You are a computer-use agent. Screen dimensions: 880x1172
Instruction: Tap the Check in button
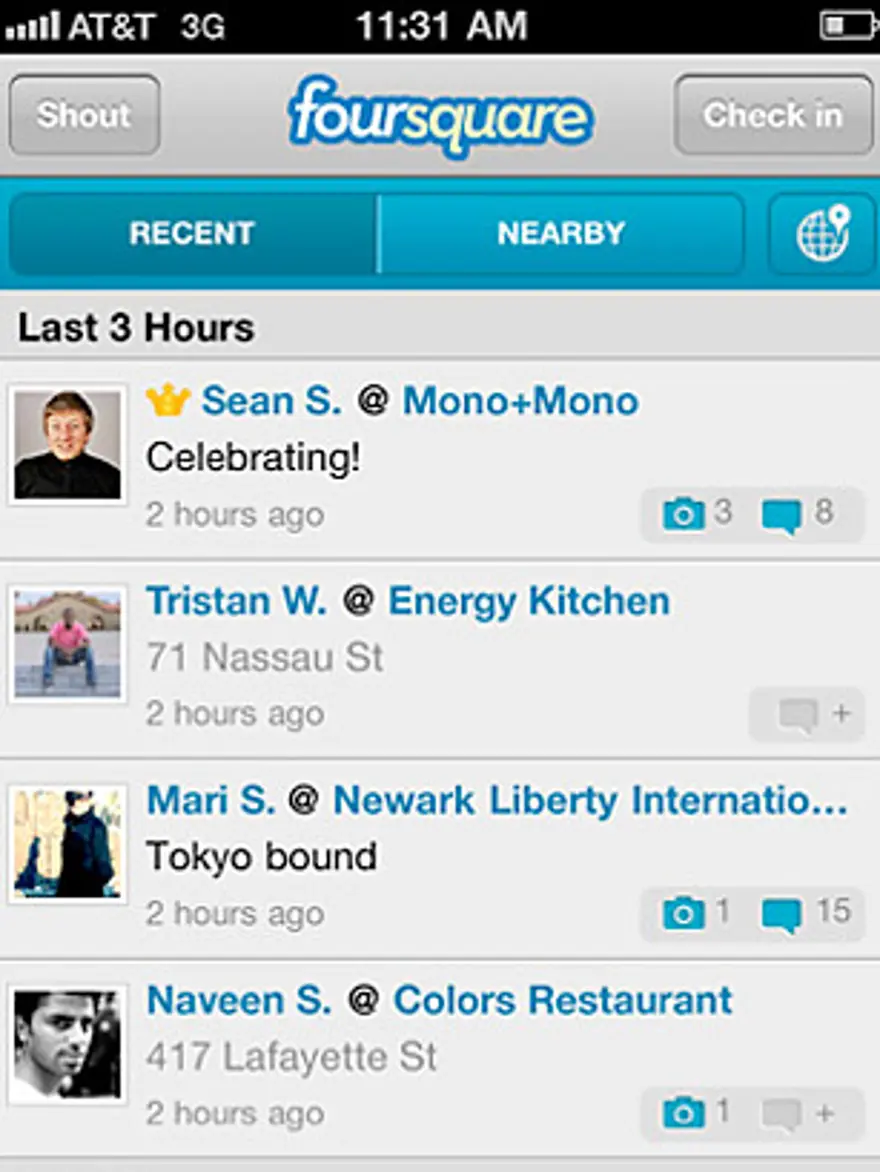tap(772, 115)
